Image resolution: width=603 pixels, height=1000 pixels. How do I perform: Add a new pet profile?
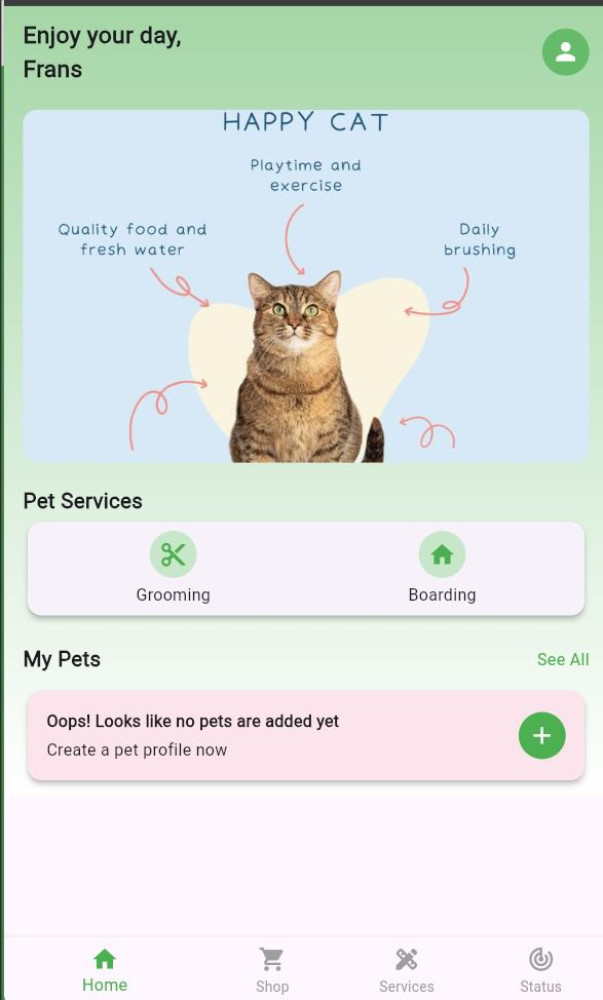click(542, 735)
